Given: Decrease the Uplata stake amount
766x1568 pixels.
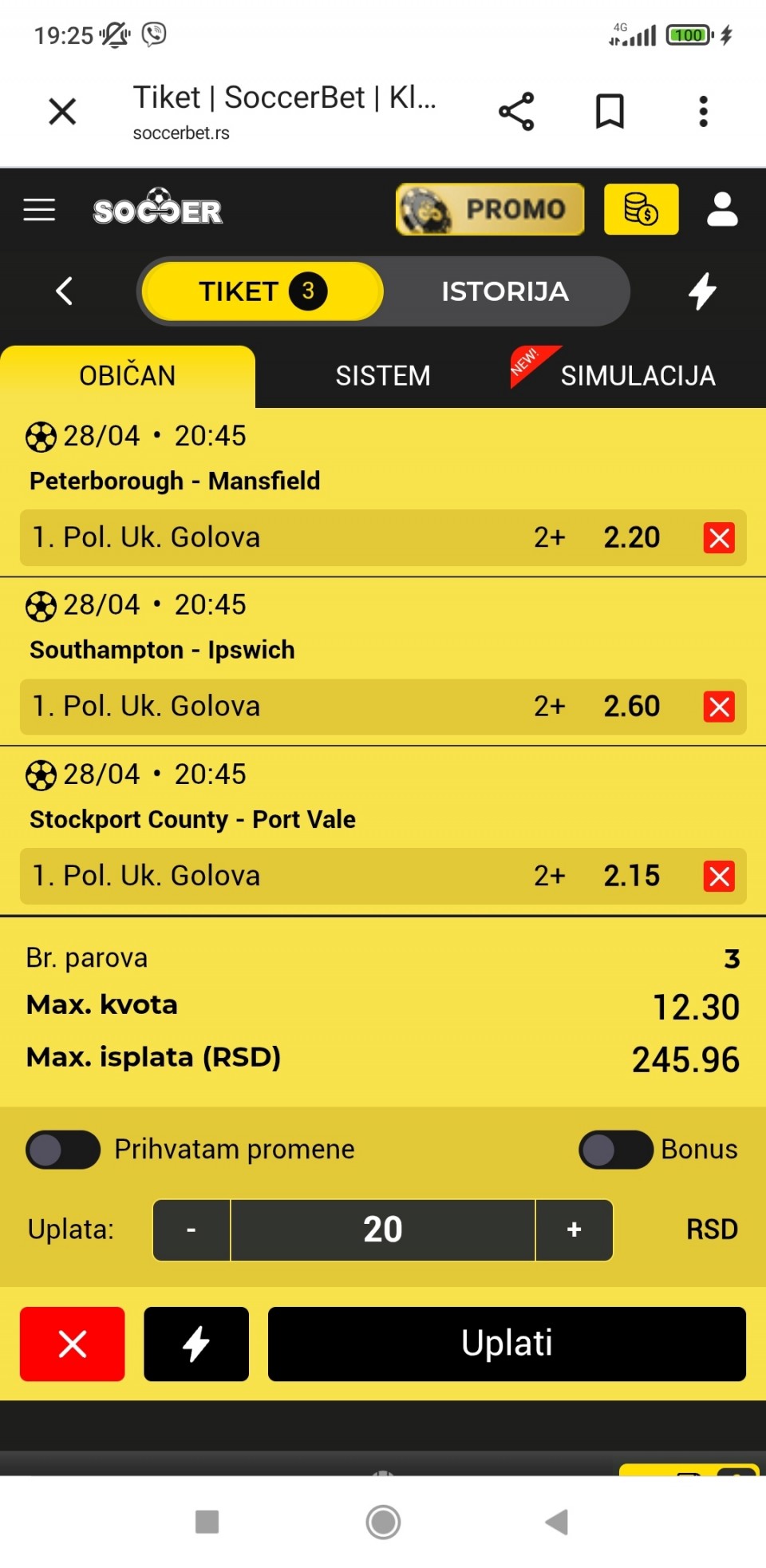Looking at the screenshot, I should [191, 1229].
